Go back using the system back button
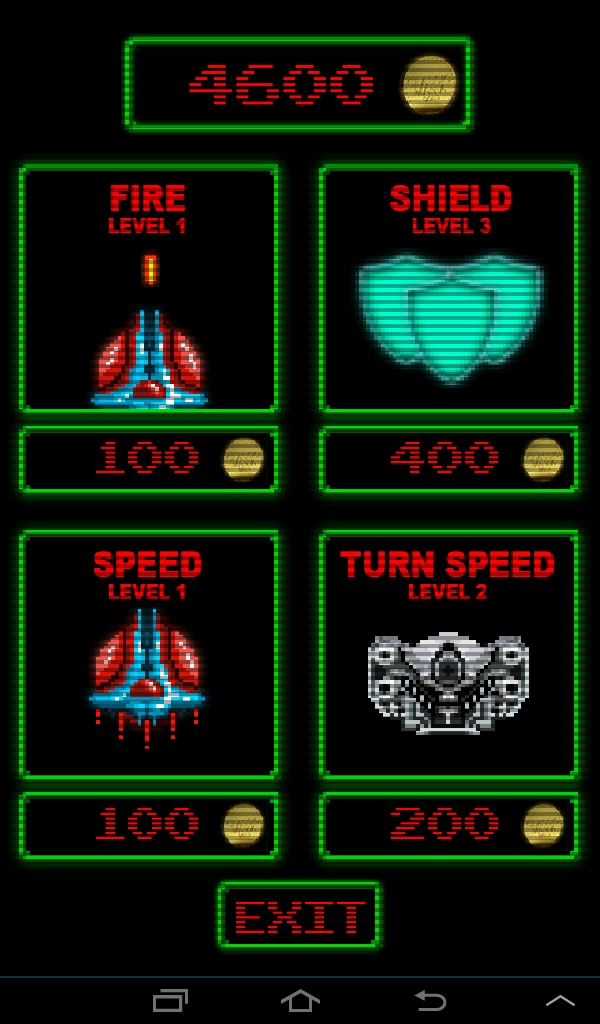The height and width of the screenshot is (1024, 600). pos(430,1000)
